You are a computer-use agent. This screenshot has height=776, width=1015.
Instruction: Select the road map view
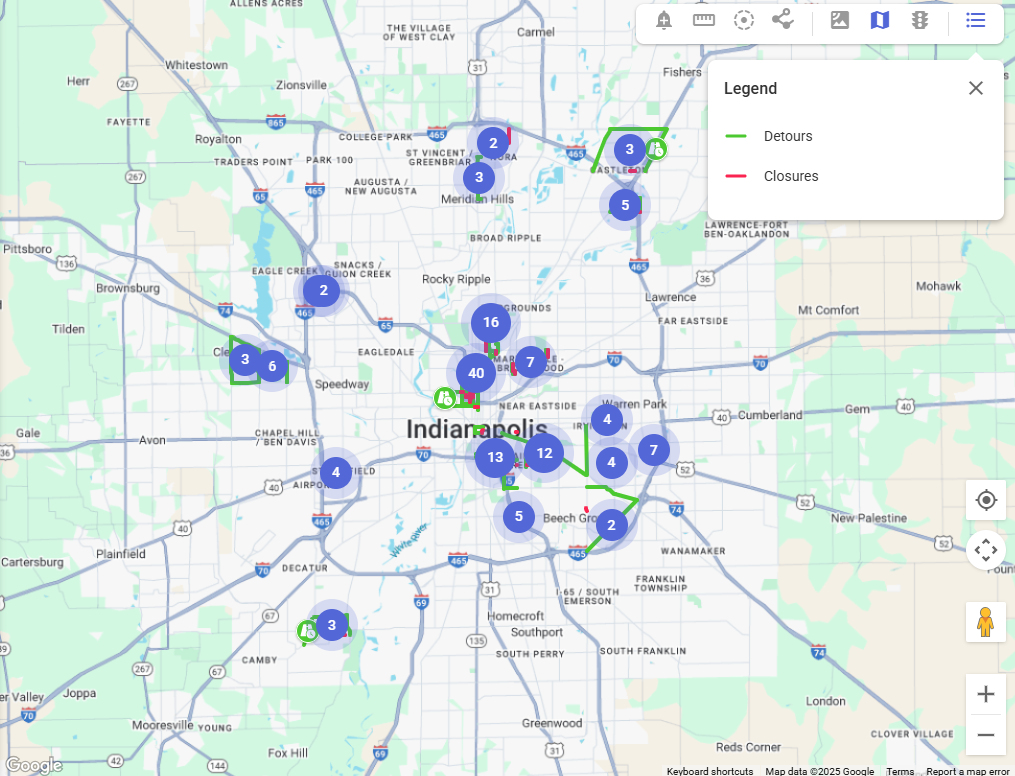880,20
